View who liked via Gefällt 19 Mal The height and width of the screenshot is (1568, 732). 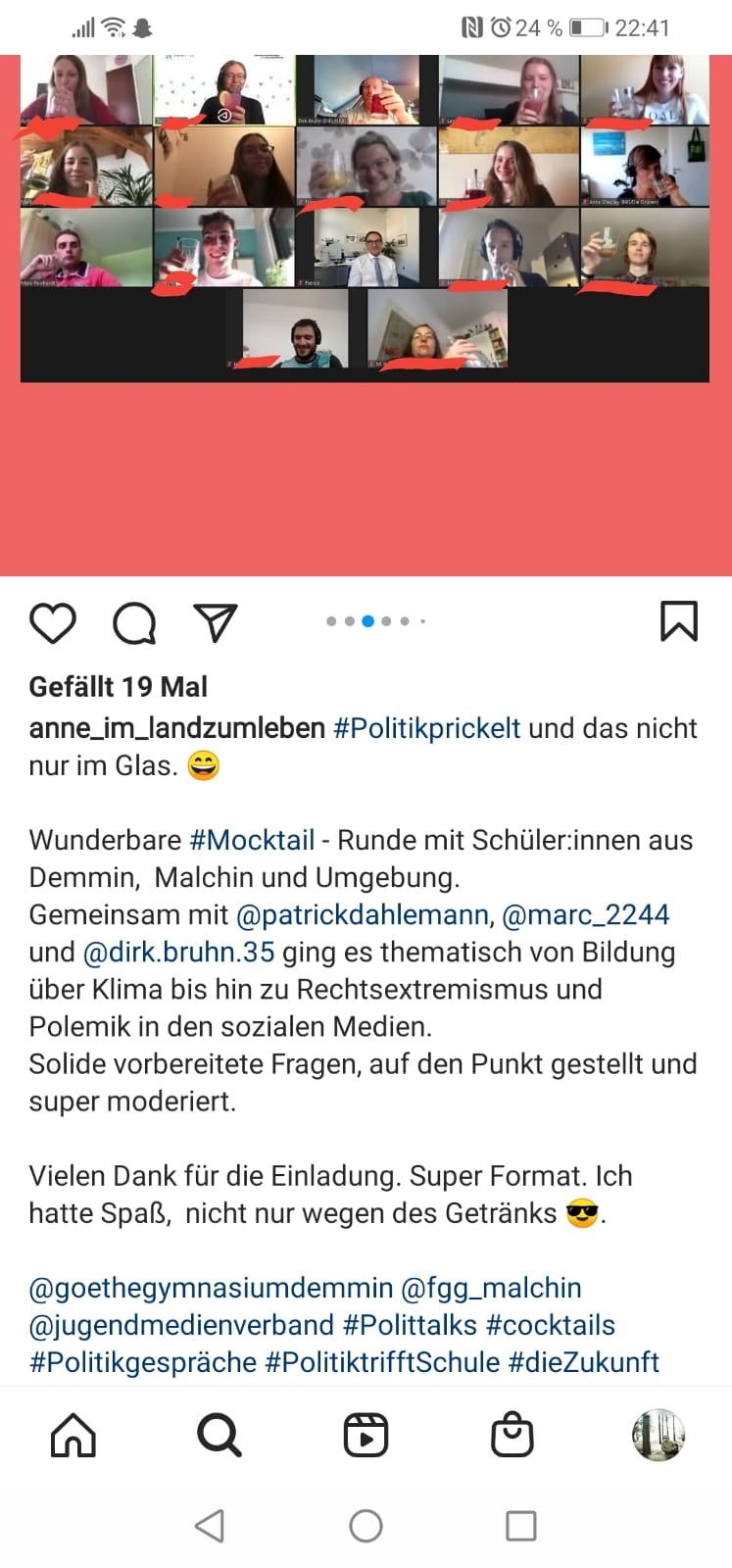tap(118, 687)
